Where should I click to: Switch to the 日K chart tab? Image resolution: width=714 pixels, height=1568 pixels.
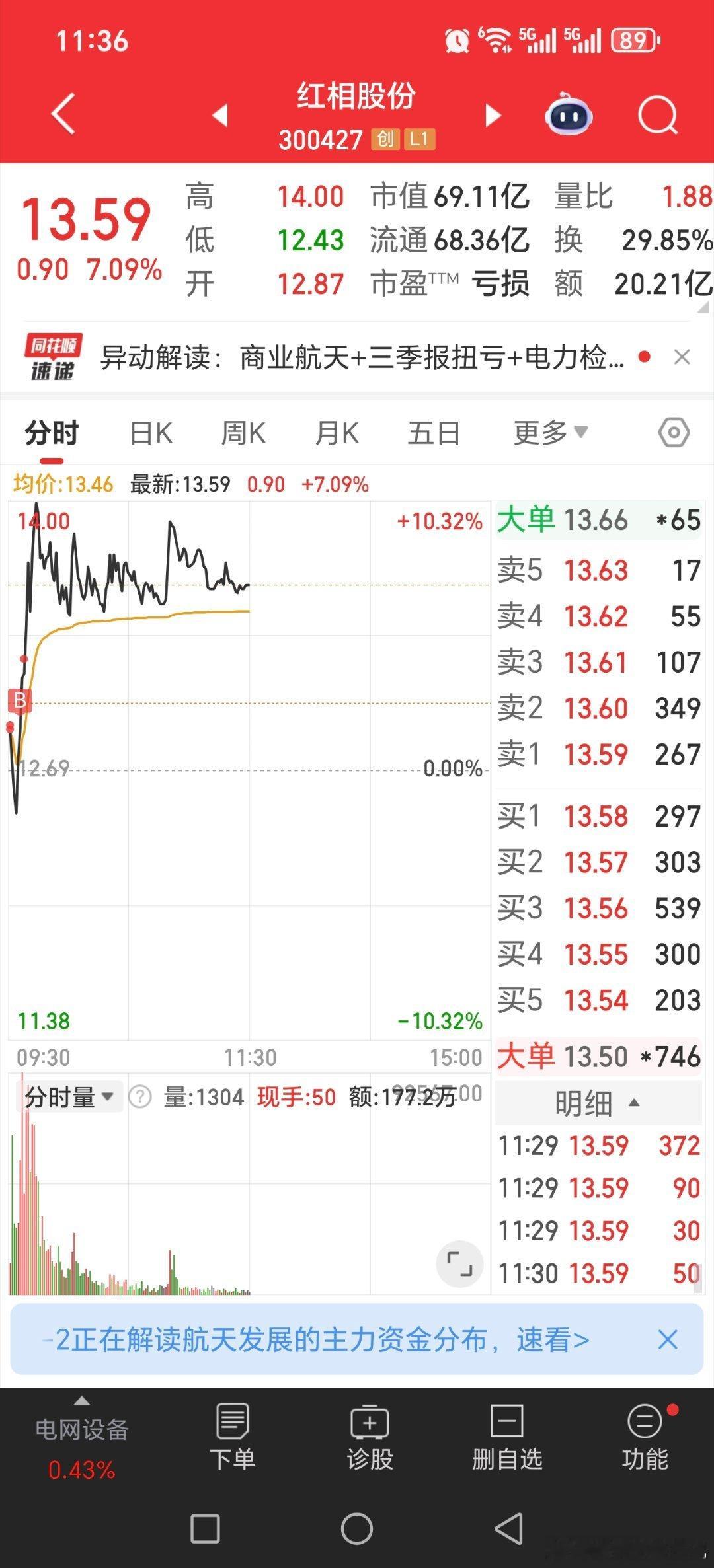coord(151,433)
